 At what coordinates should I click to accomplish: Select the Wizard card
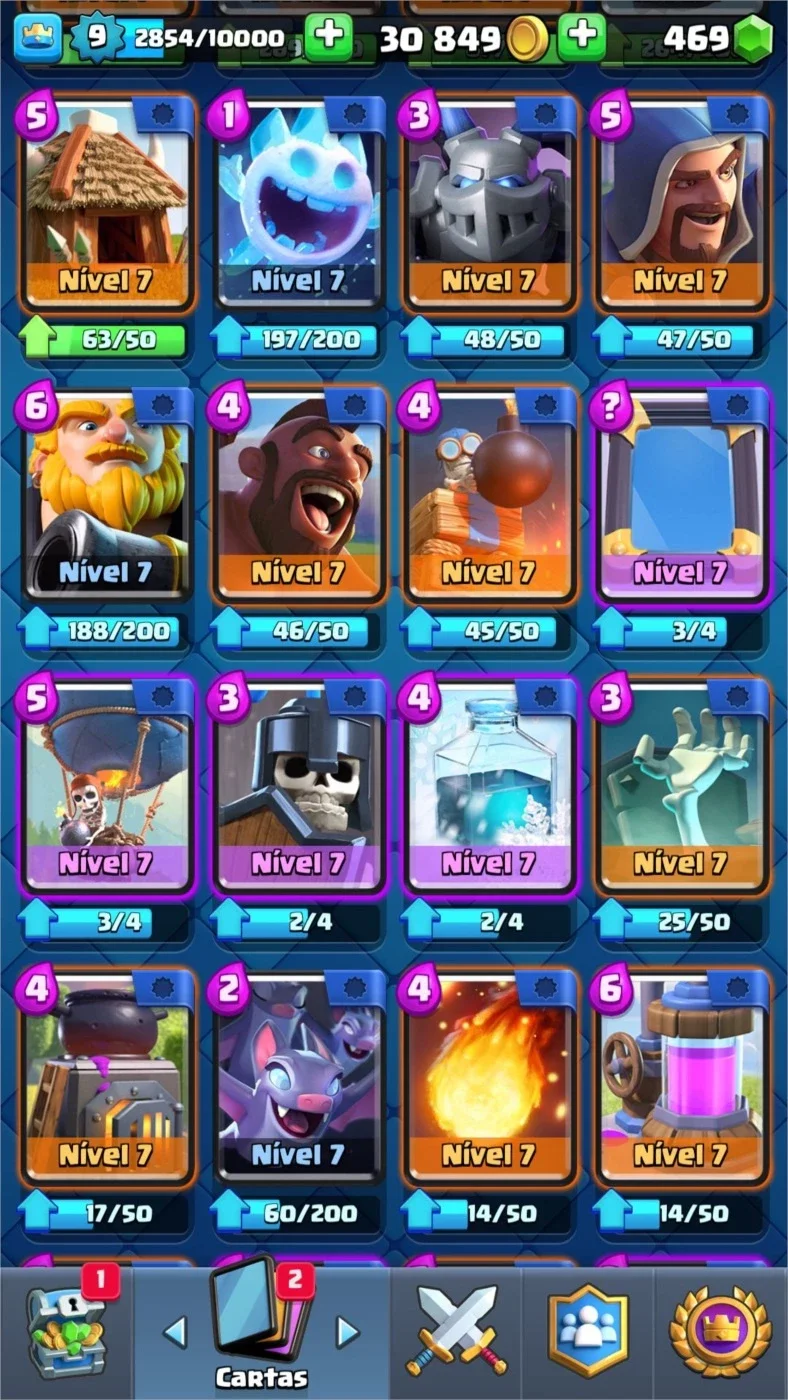tap(680, 204)
